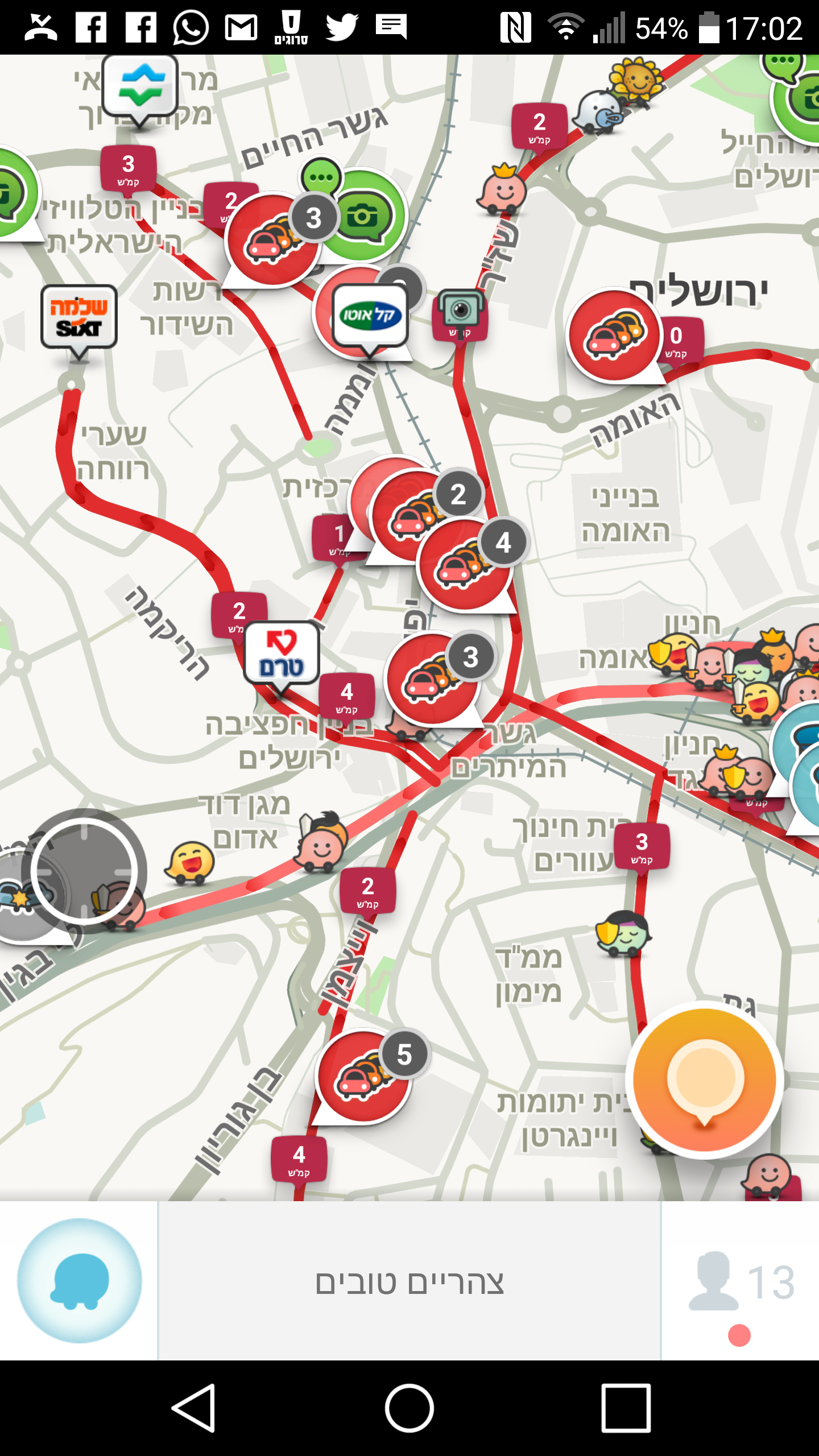This screenshot has width=819, height=1456.
Task: Open the nearby friends panel showing 13
Action: point(741,1281)
